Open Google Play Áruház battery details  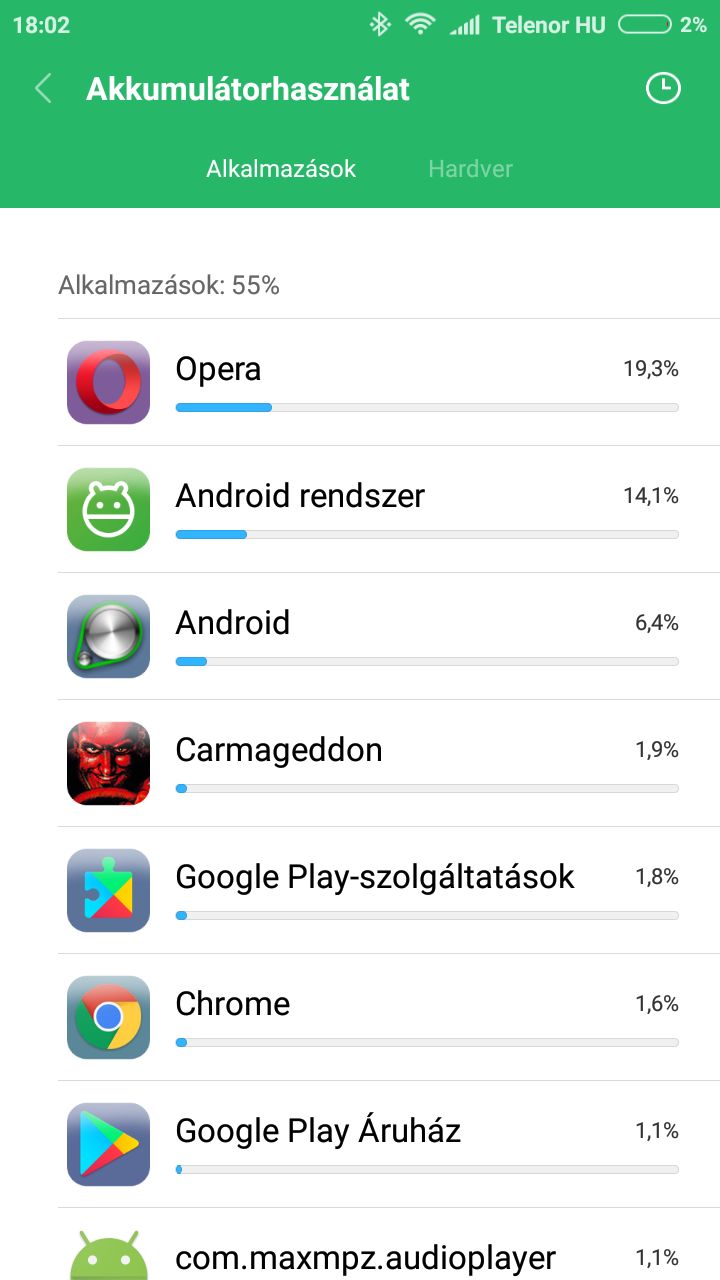pyautogui.click(x=388, y=1145)
